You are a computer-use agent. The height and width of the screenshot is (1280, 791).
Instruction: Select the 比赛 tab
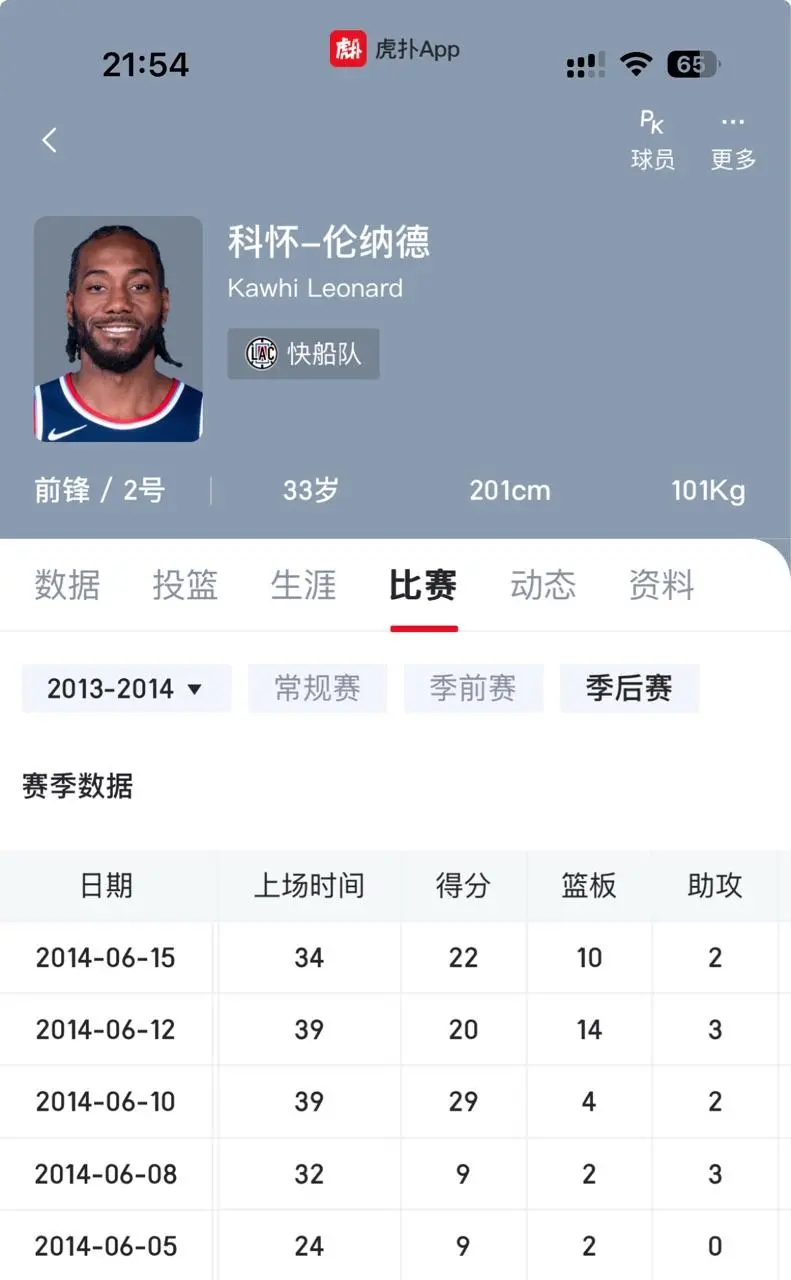423,585
